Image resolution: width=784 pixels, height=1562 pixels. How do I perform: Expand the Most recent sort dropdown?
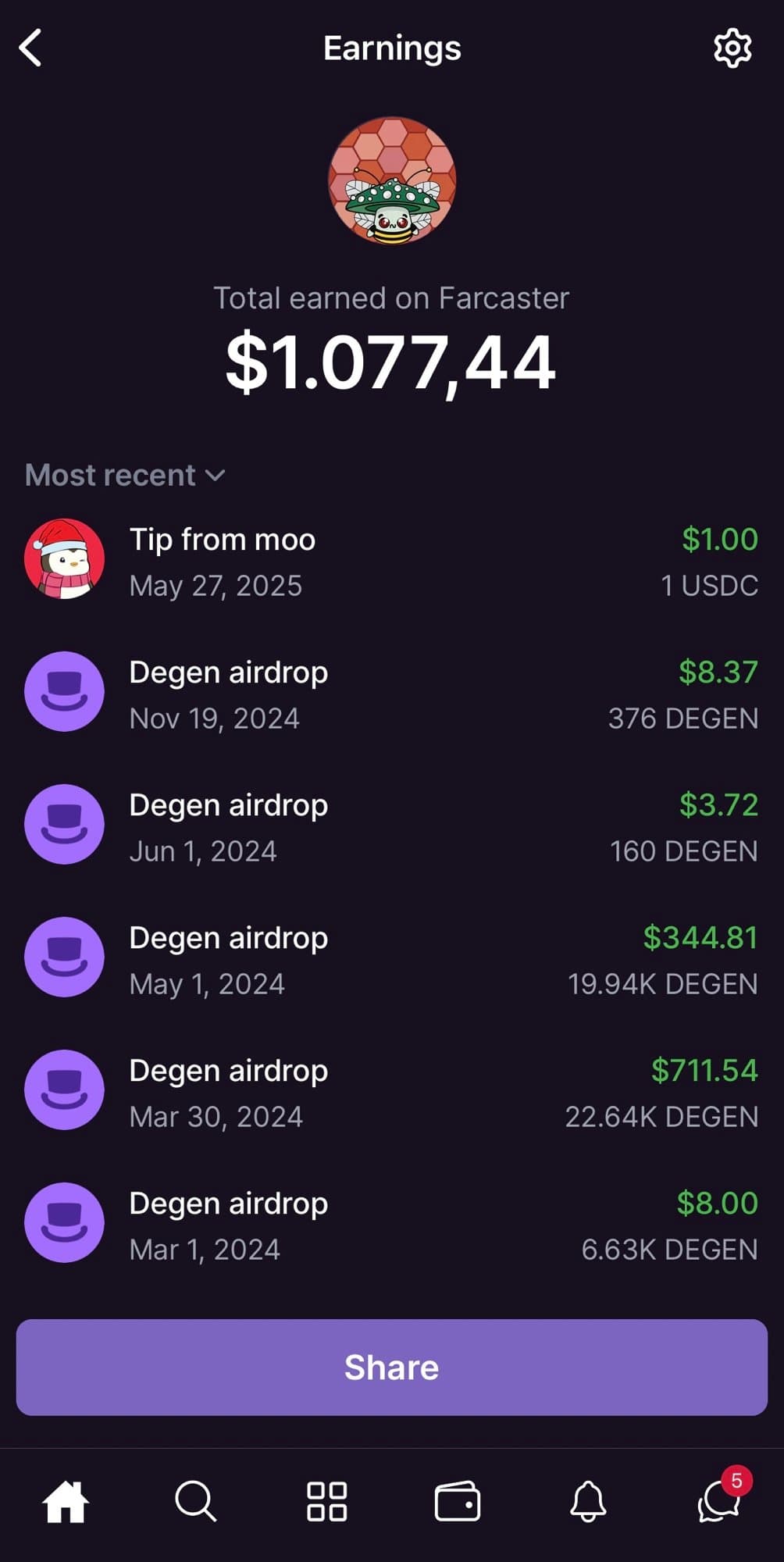point(125,475)
